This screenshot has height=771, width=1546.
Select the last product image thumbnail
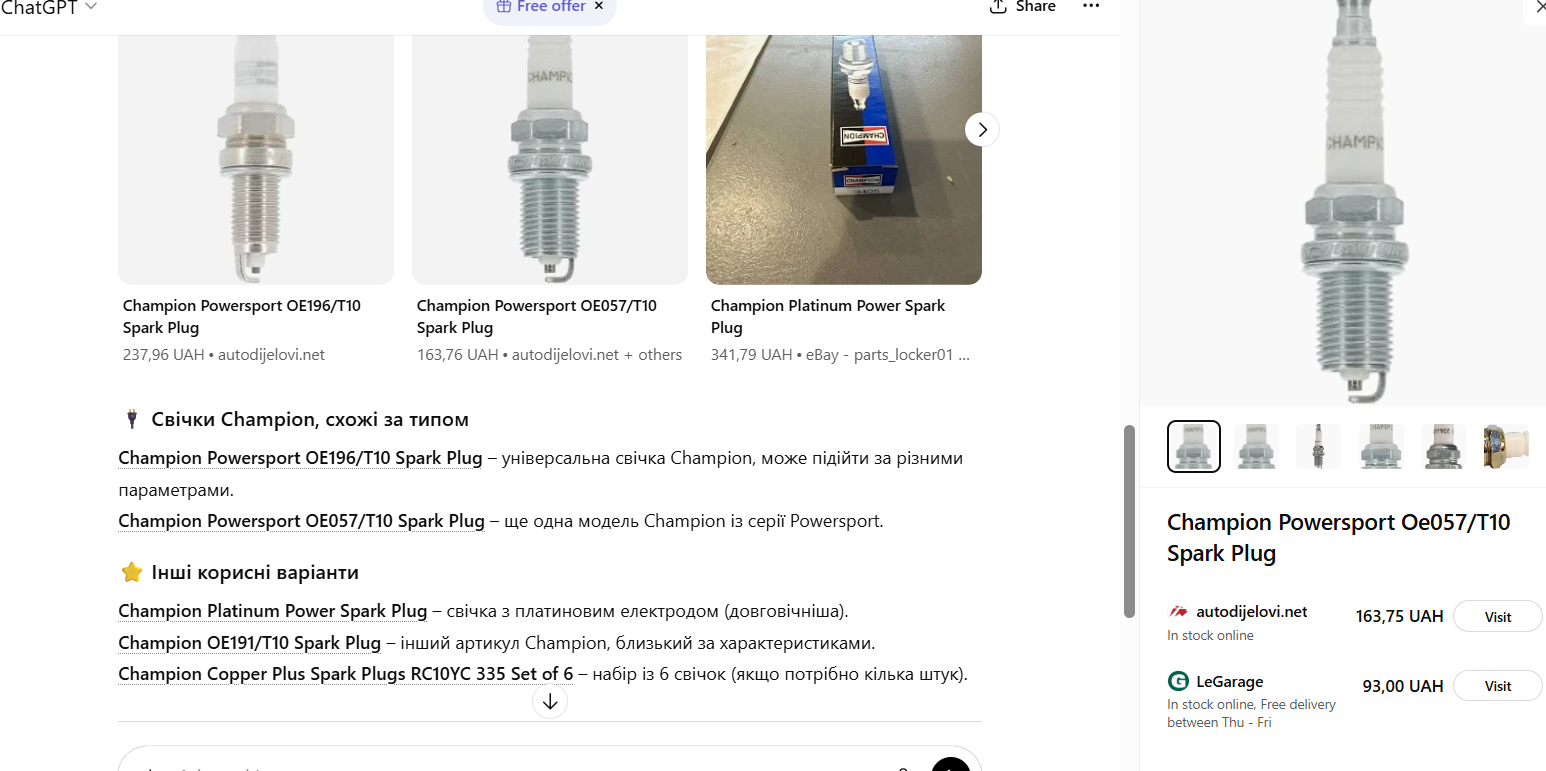click(x=1505, y=446)
